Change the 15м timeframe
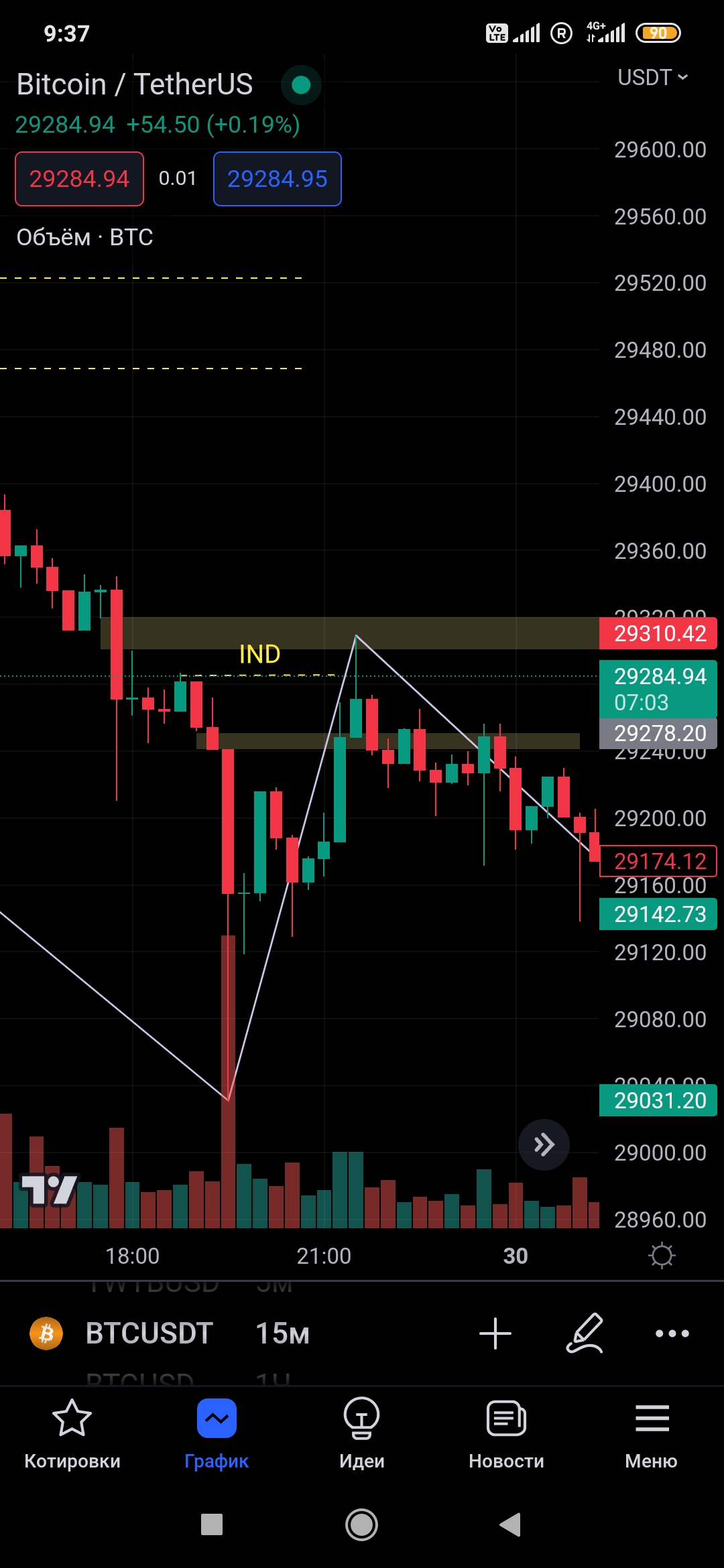The image size is (724, 1568). (282, 1333)
